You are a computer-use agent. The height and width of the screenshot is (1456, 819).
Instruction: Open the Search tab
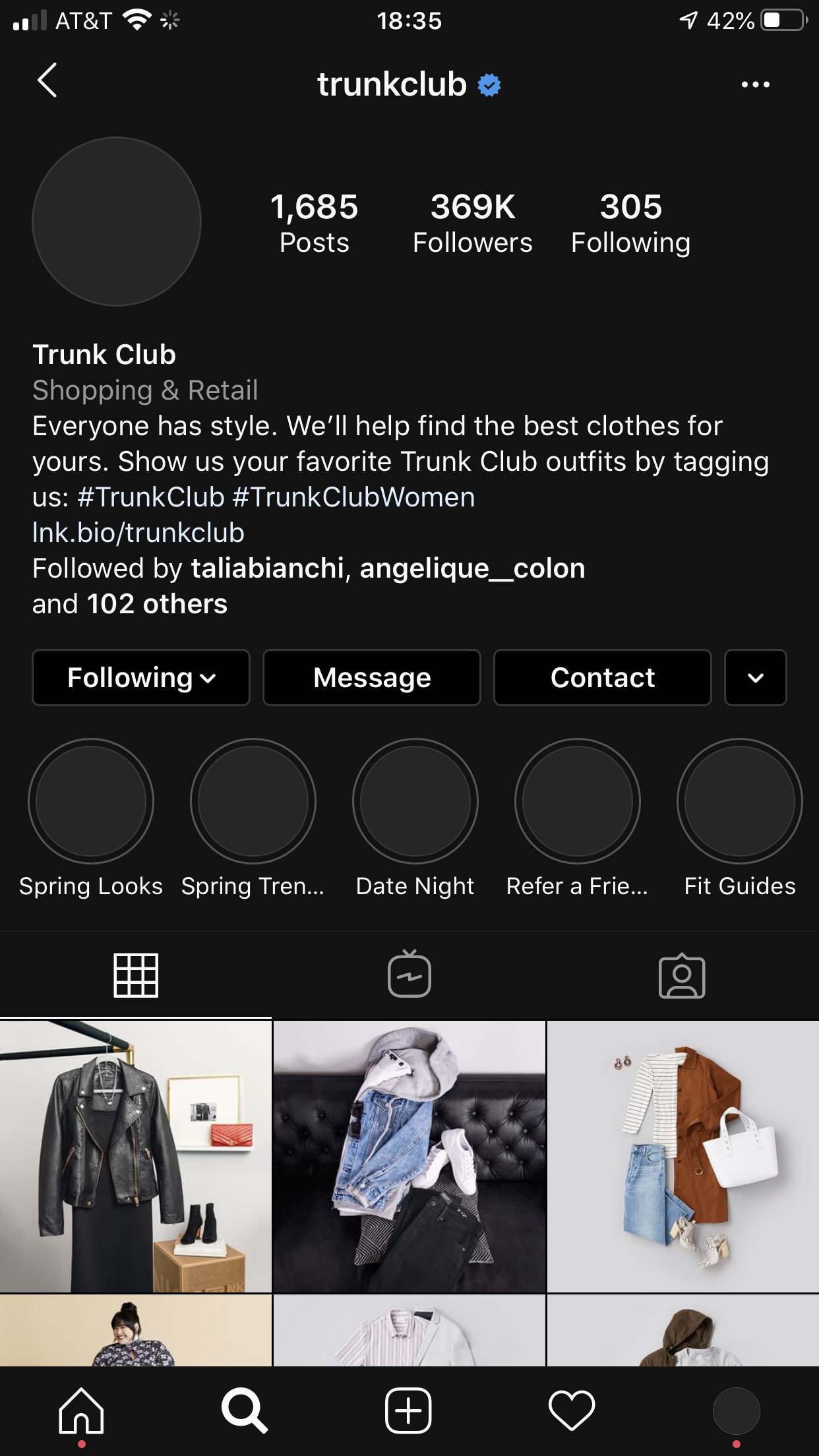tap(245, 1411)
